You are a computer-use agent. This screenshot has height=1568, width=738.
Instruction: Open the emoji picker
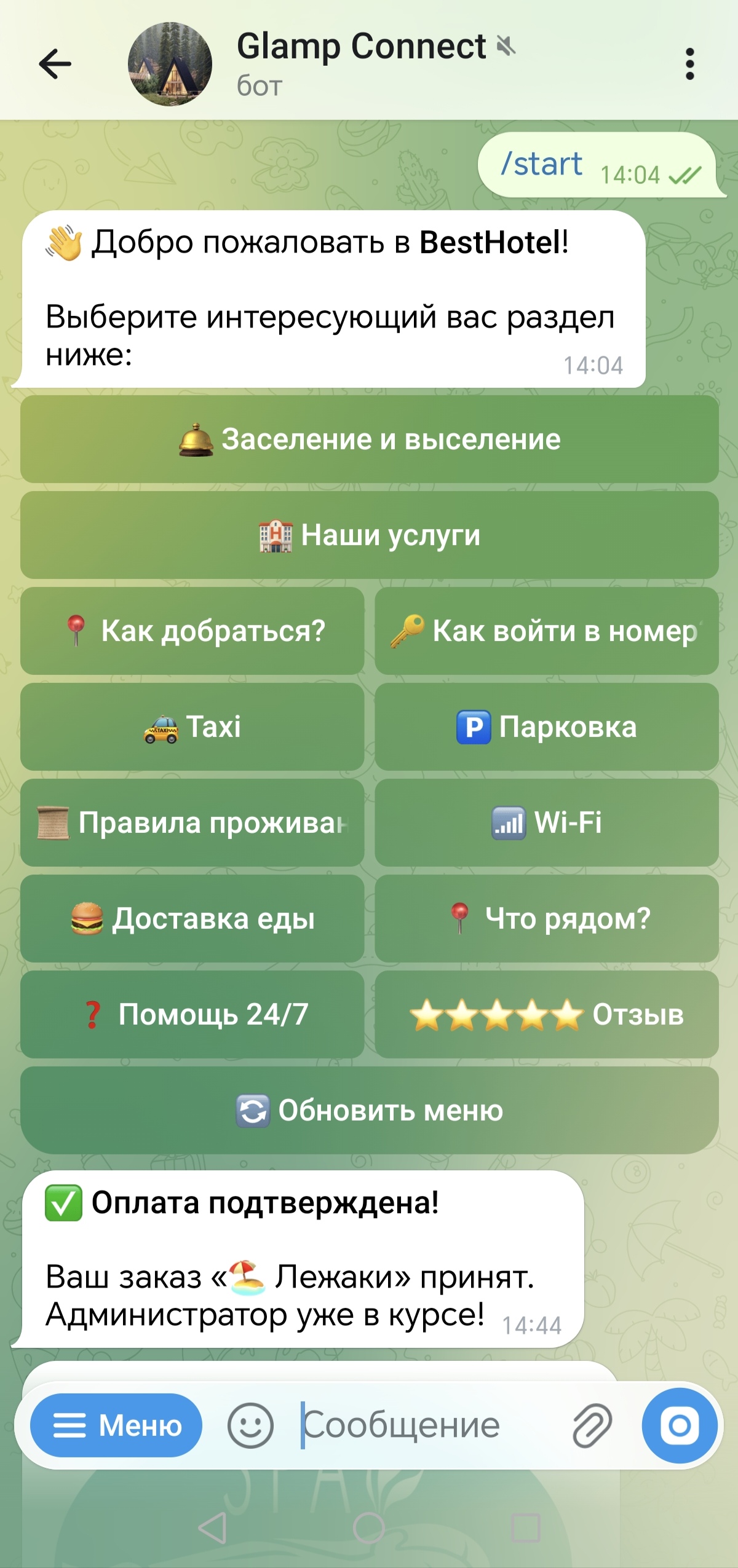250,1425
